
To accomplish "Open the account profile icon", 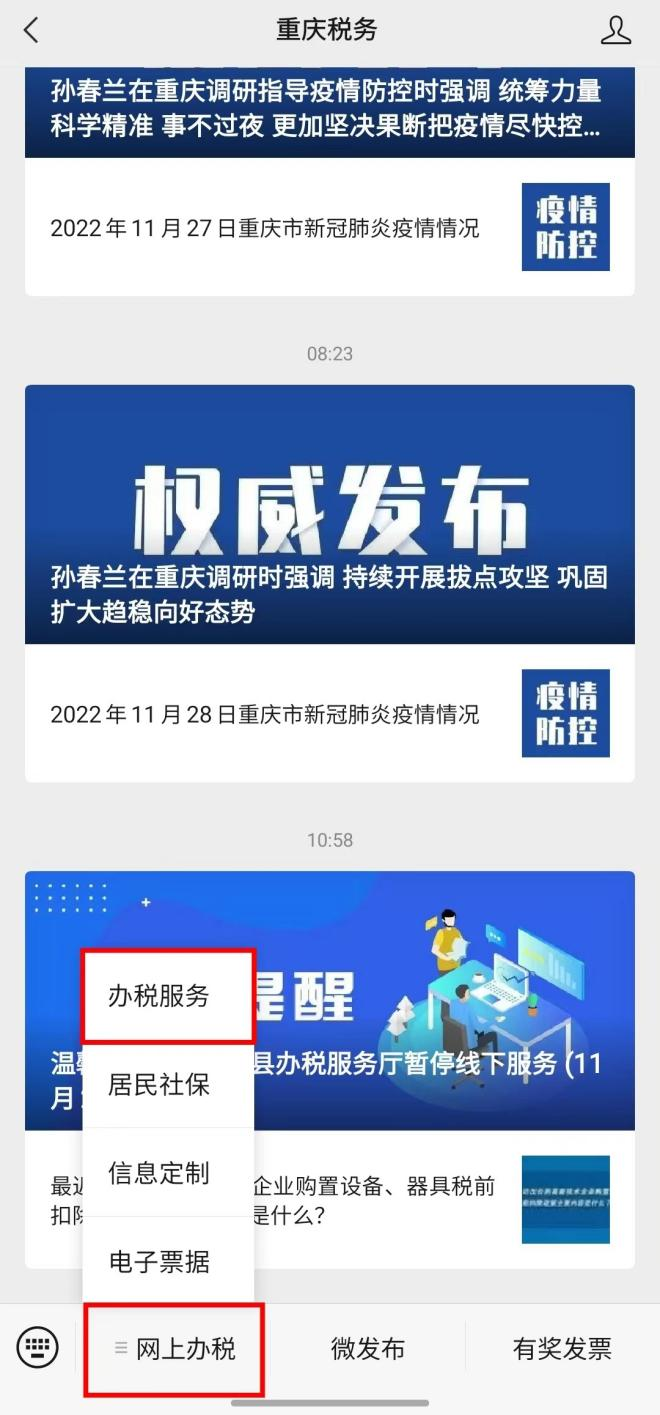I will pyautogui.click(x=616, y=30).
